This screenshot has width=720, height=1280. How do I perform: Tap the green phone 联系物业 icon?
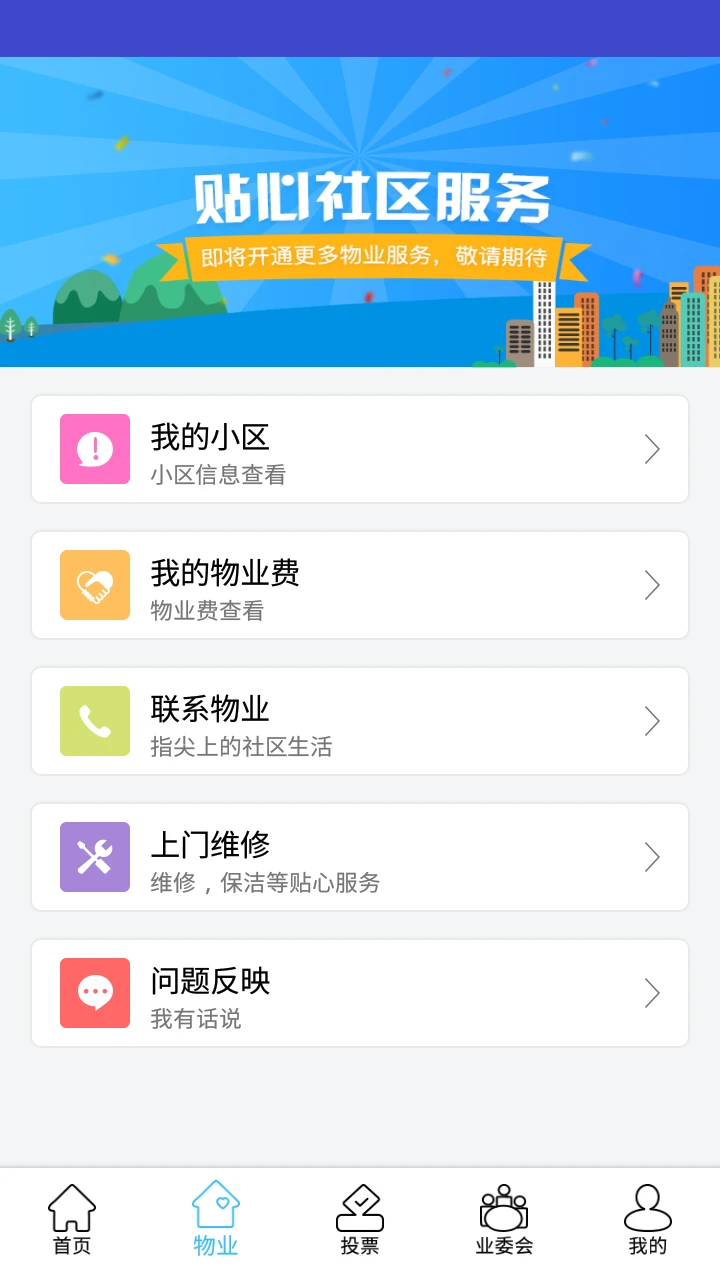pyautogui.click(x=94, y=721)
